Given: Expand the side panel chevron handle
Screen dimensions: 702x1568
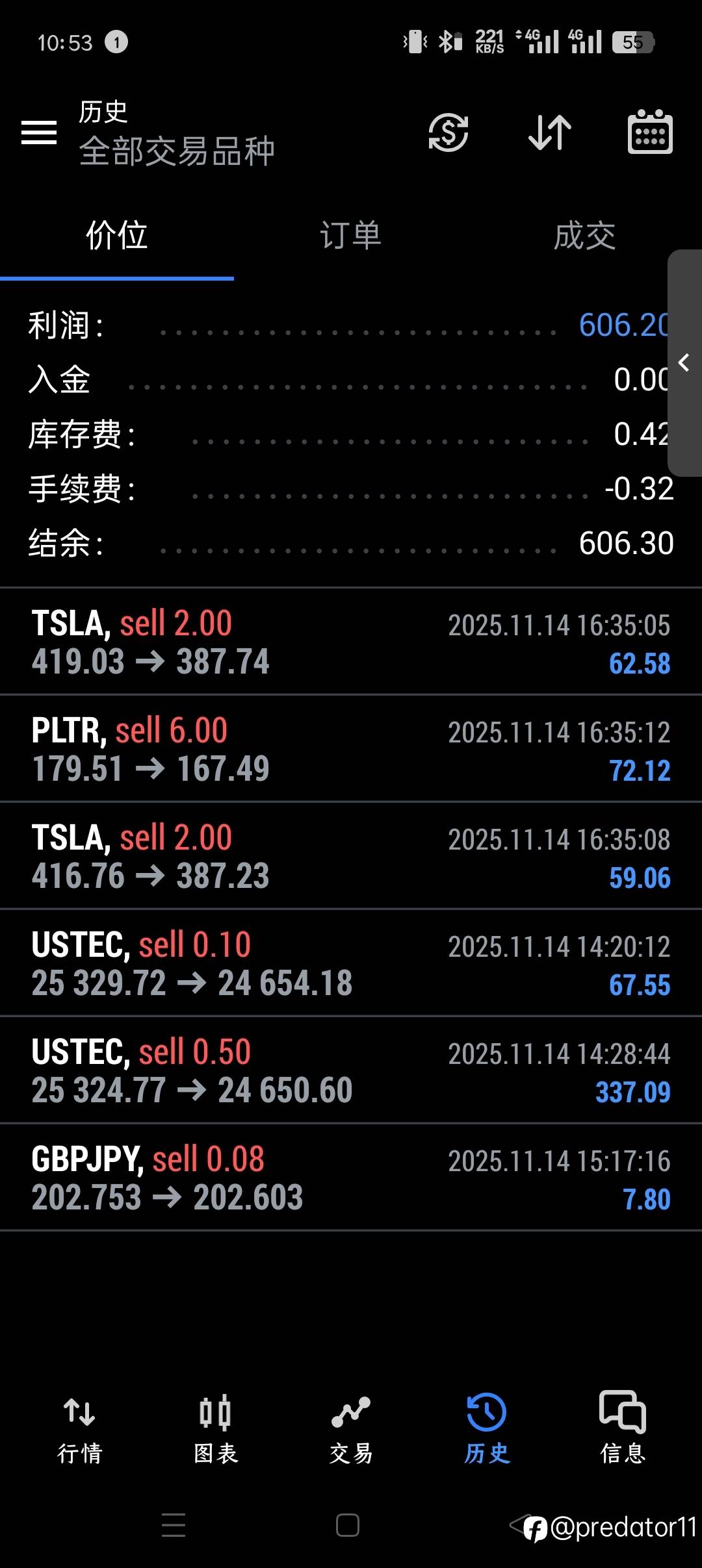Looking at the screenshot, I should (x=684, y=362).
